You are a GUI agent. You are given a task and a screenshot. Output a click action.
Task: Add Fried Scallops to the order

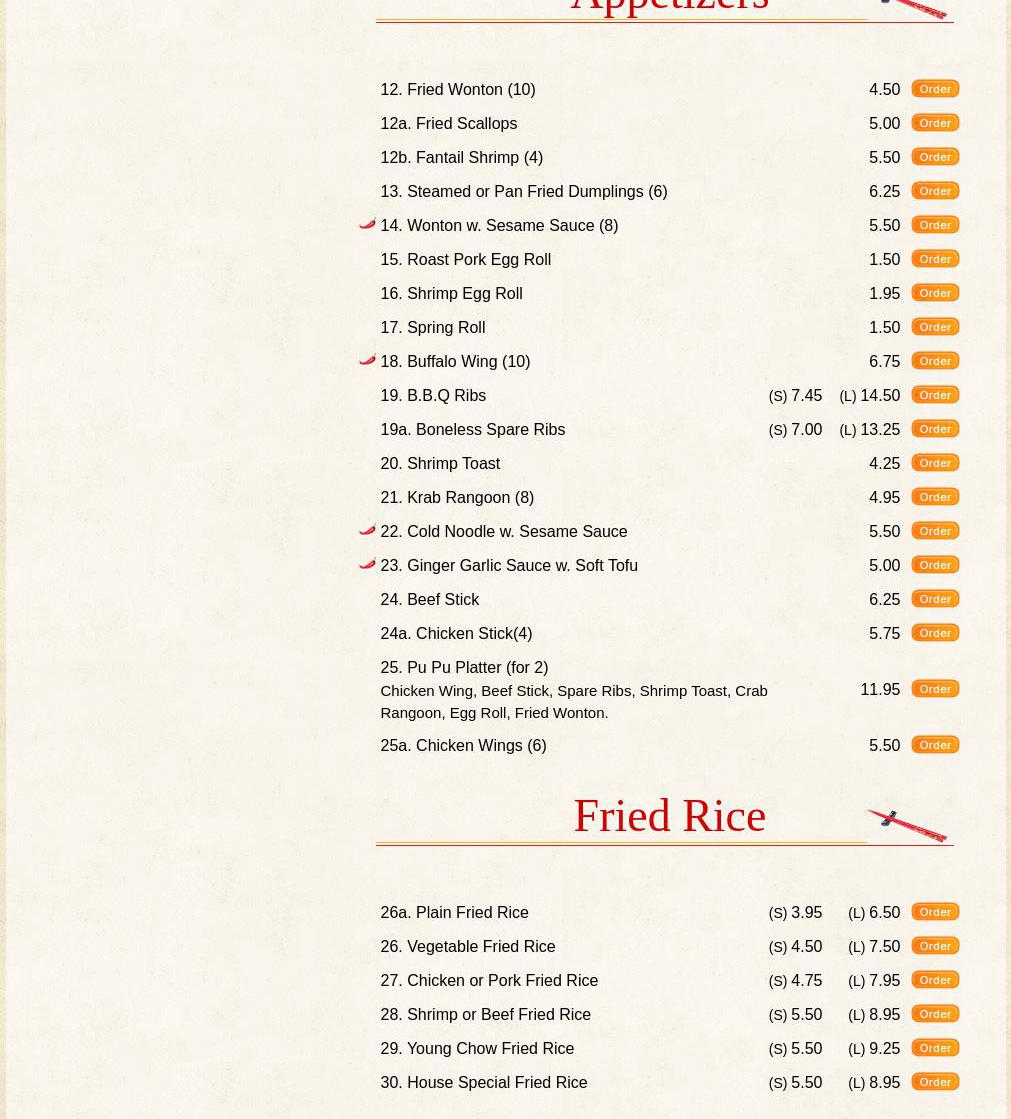pos(935,123)
